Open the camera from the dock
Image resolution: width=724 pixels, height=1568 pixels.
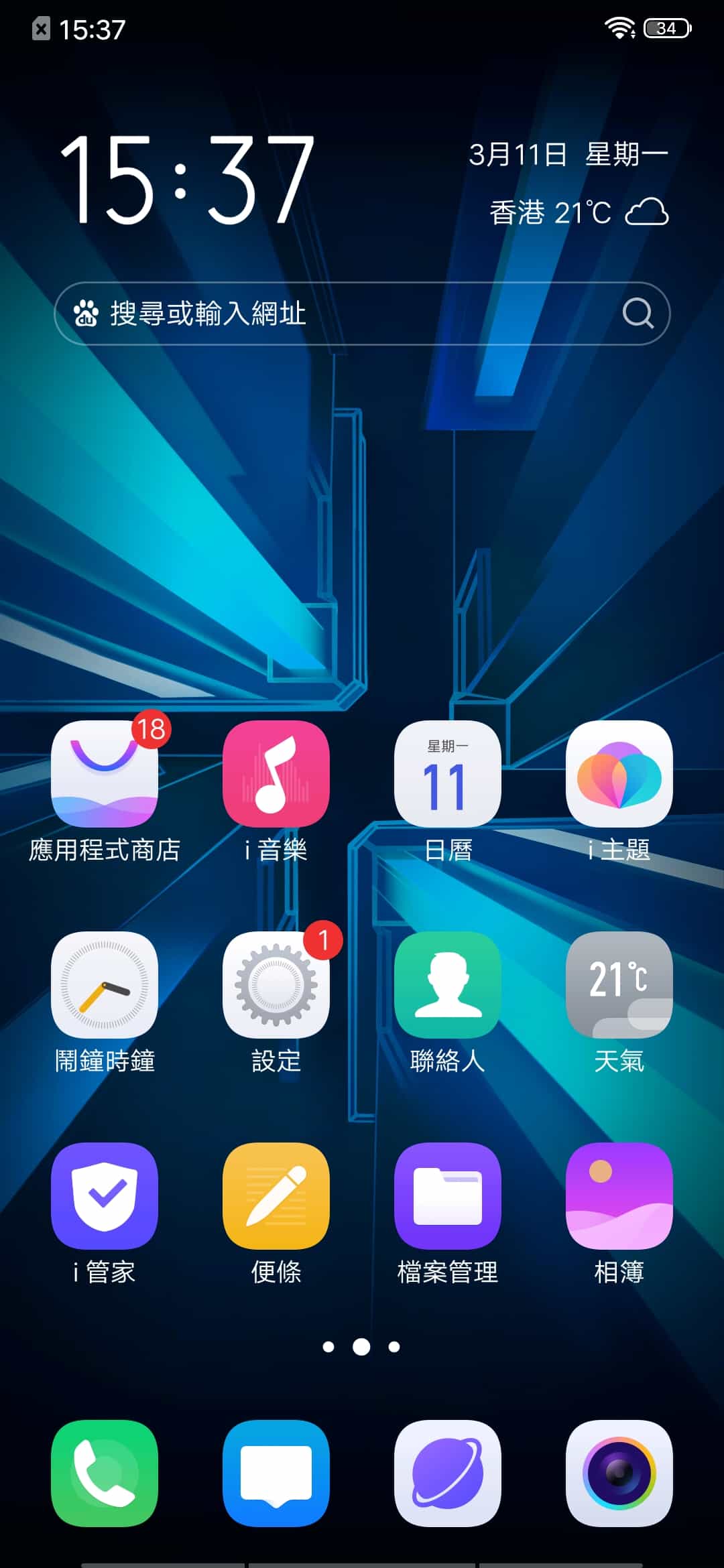[619, 1474]
